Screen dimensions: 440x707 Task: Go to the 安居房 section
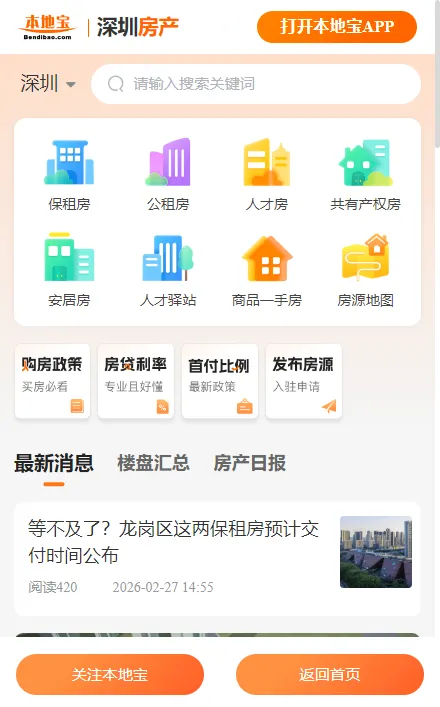(69, 271)
